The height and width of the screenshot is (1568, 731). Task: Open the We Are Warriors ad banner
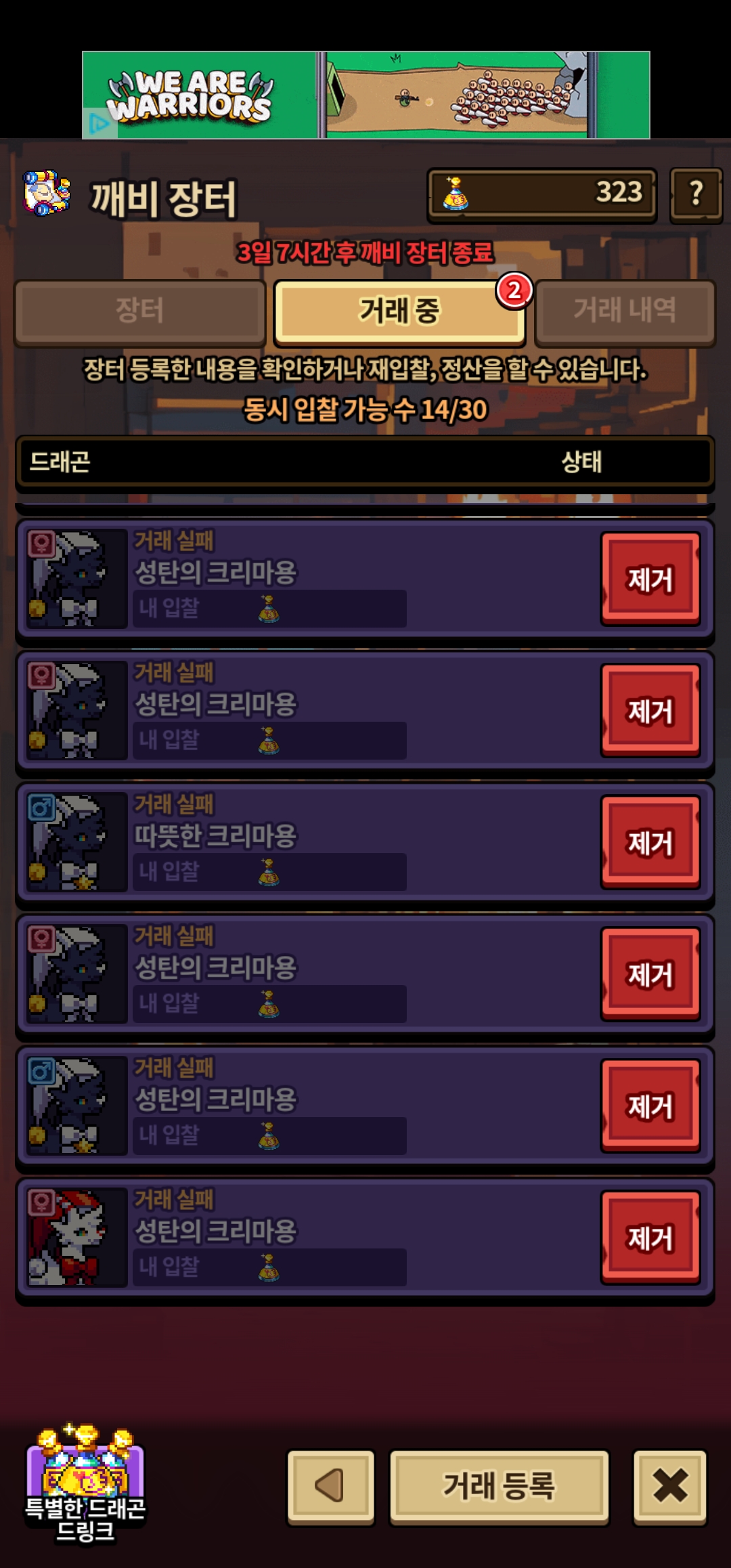point(365,95)
